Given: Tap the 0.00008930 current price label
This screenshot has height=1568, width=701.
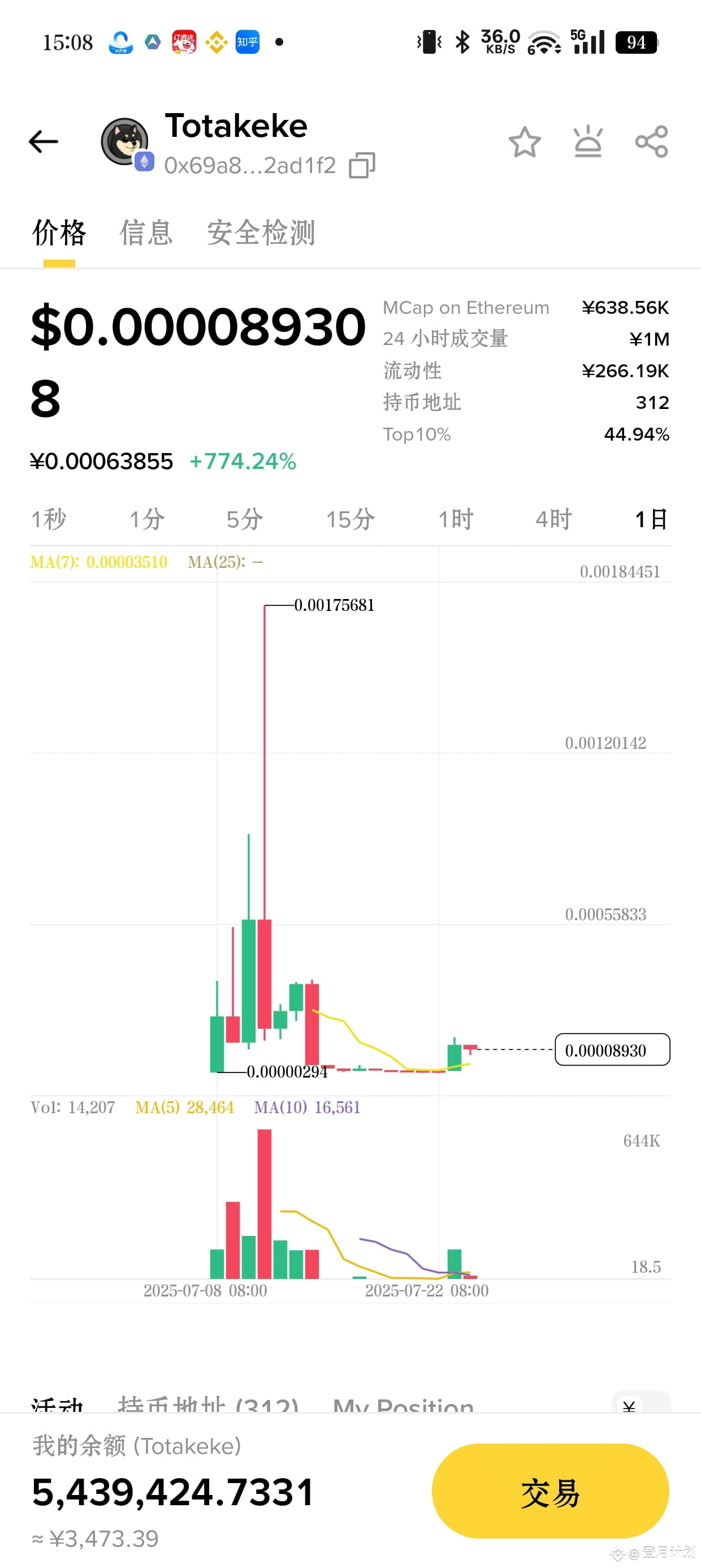Looking at the screenshot, I should (x=612, y=1050).
